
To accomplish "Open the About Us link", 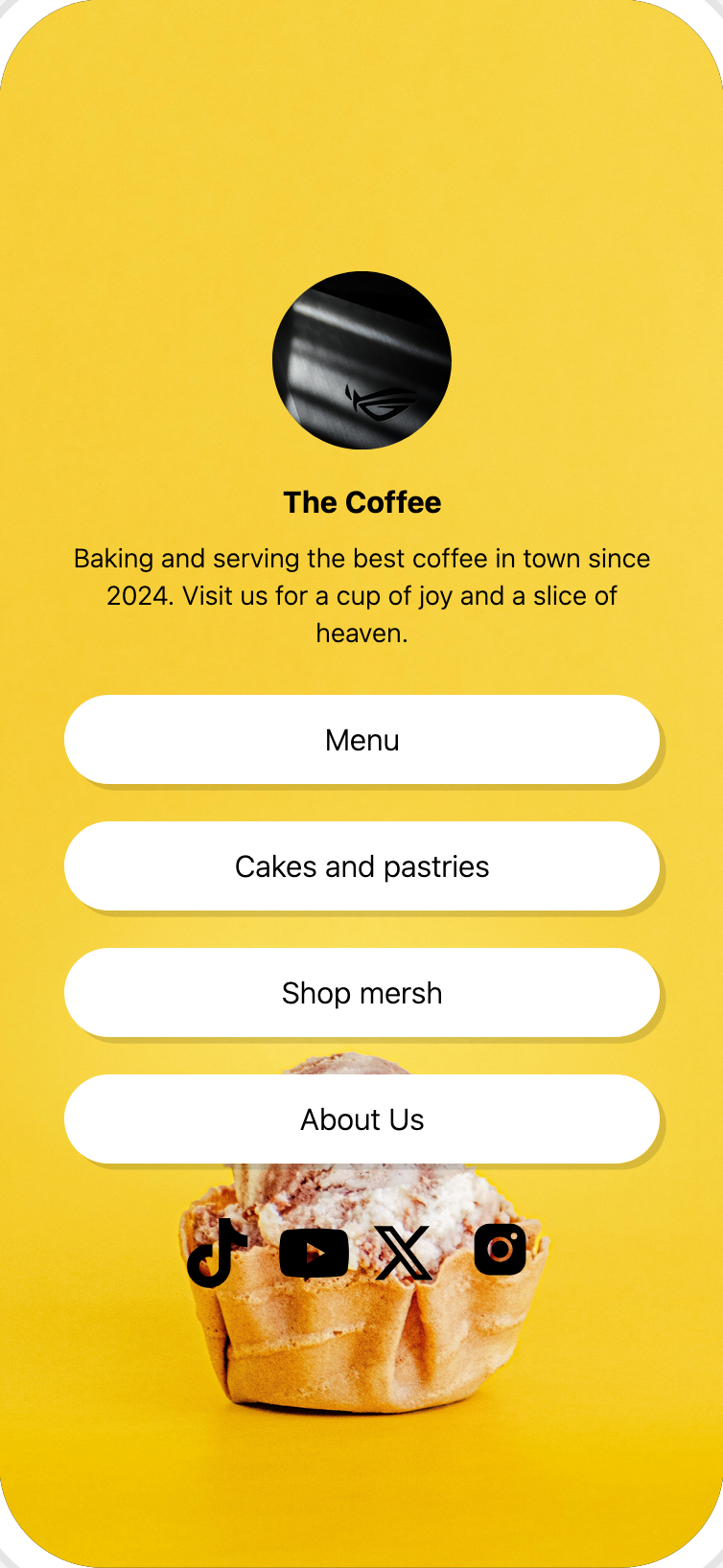I will pos(361,1119).
